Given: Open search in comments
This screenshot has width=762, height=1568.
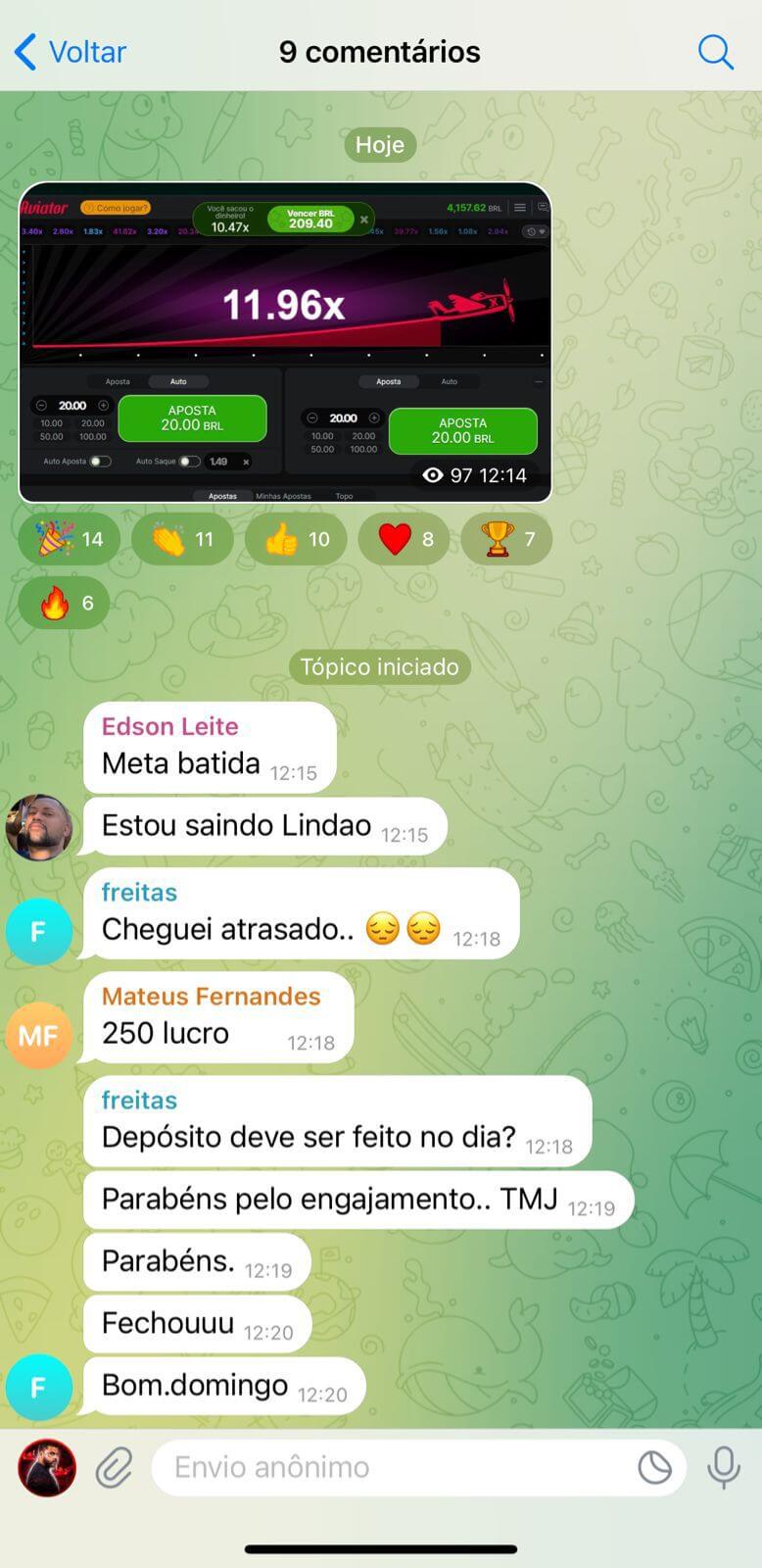Looking at the screenshot, I should pos(715,52).
